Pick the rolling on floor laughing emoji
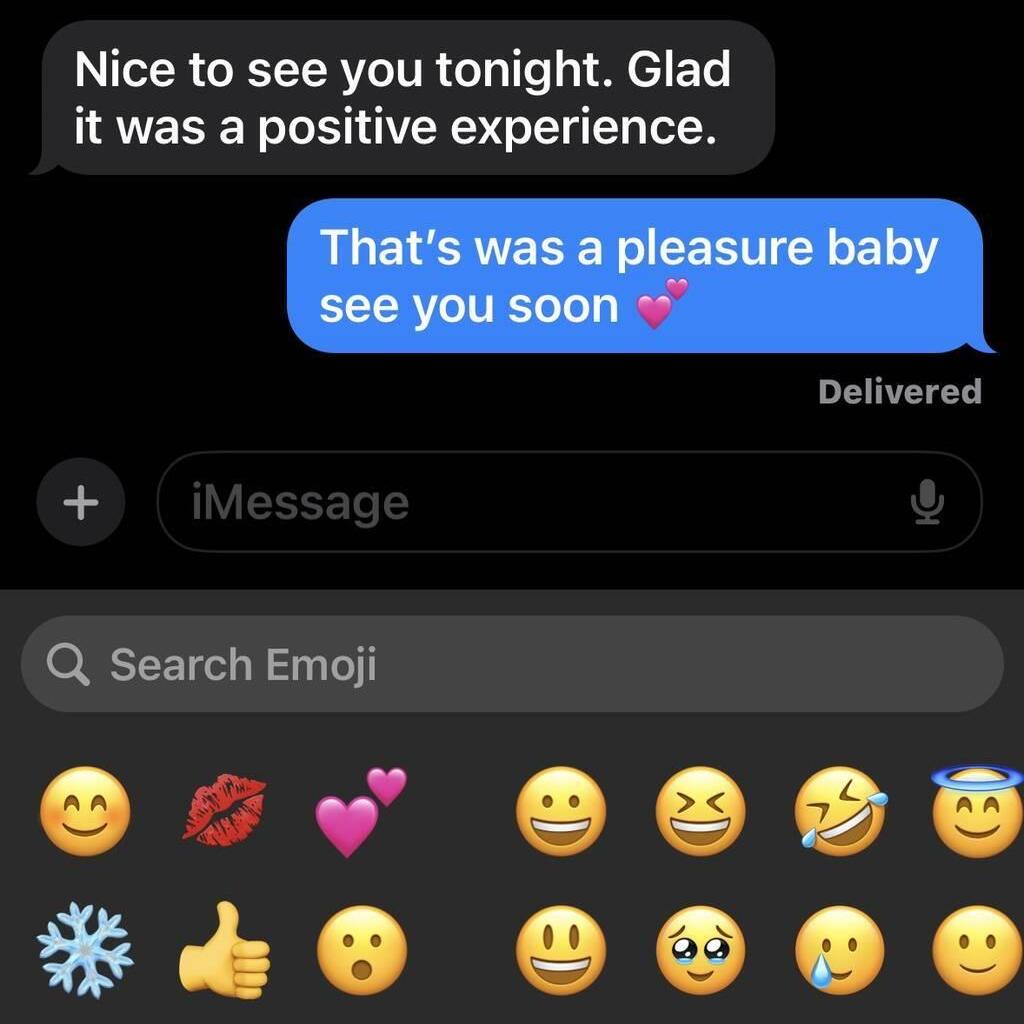This screenshot has height=1024, width=1024. (839, 811)
